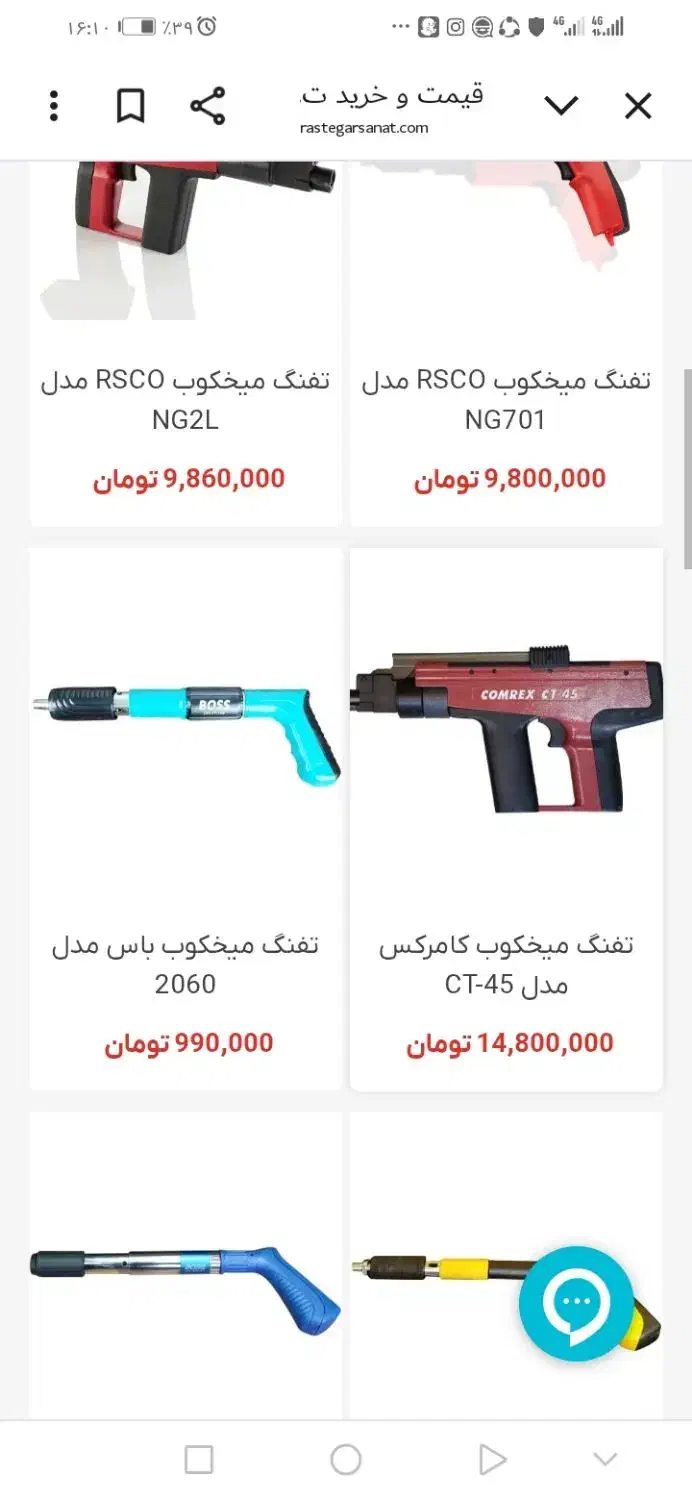Tap the system home button
The height and width of the screenshot is (1500, 692).
tap(346, 1460)
